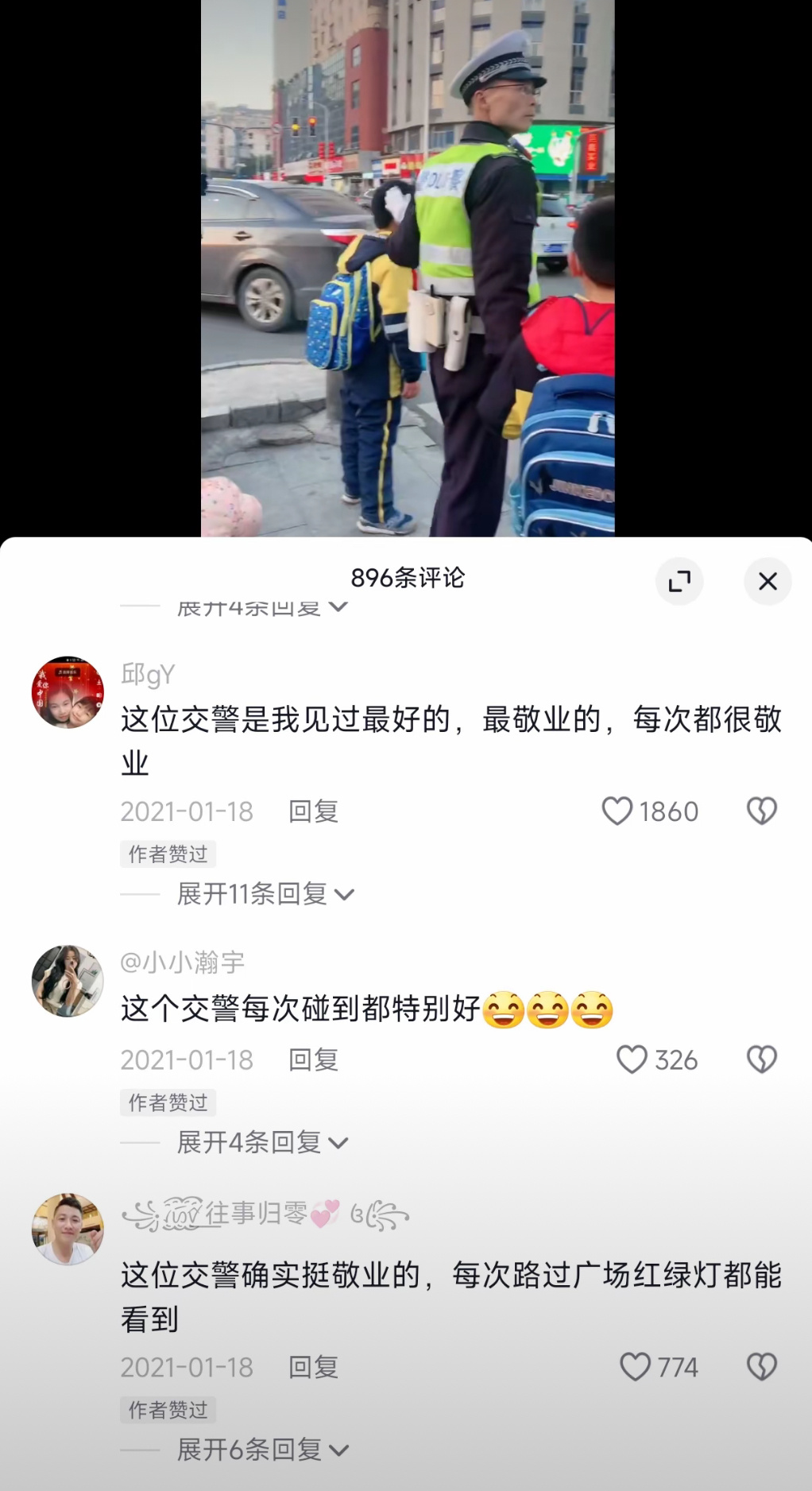Open 往事归零's profile avatar

click(x=68, y=1229)
